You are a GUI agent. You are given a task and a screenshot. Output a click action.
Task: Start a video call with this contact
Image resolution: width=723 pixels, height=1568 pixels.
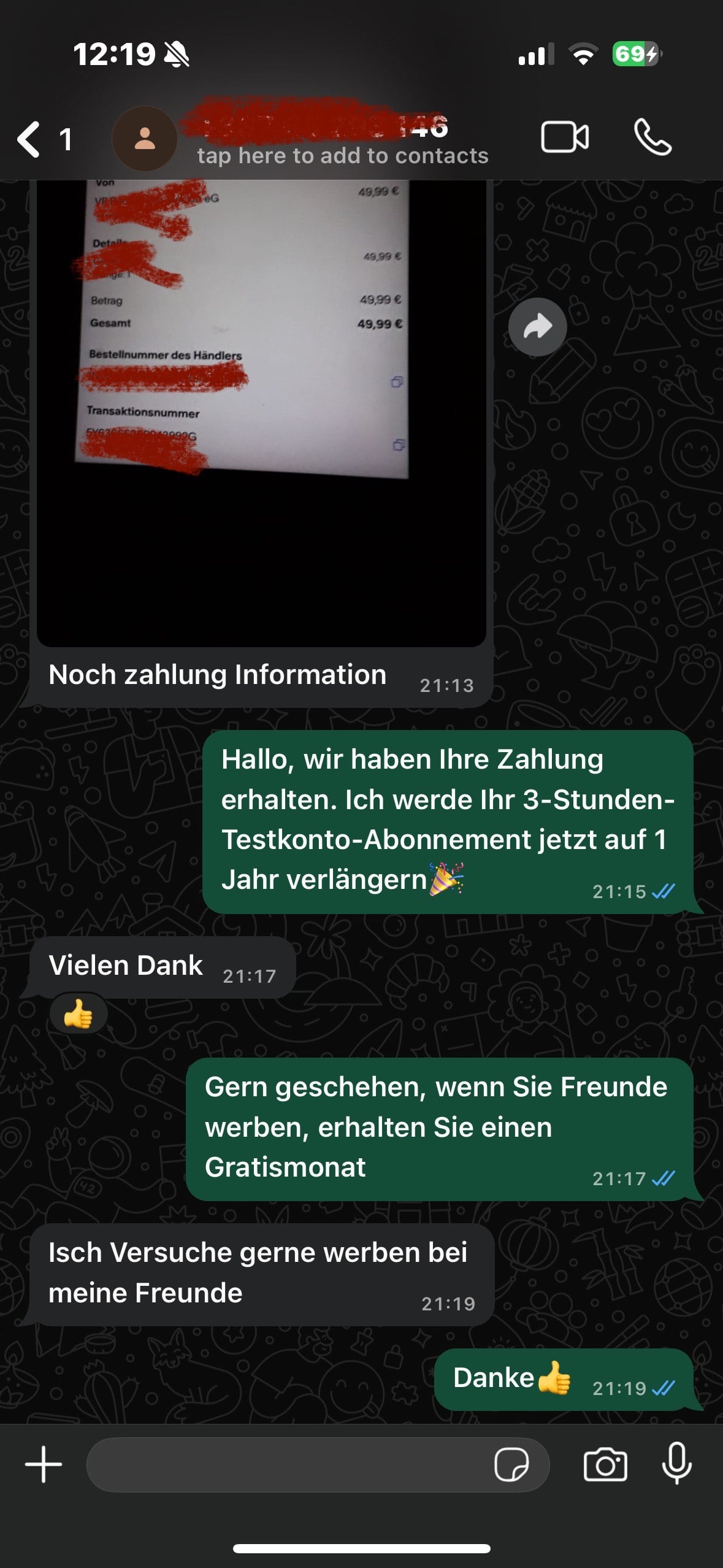(565, 137)
